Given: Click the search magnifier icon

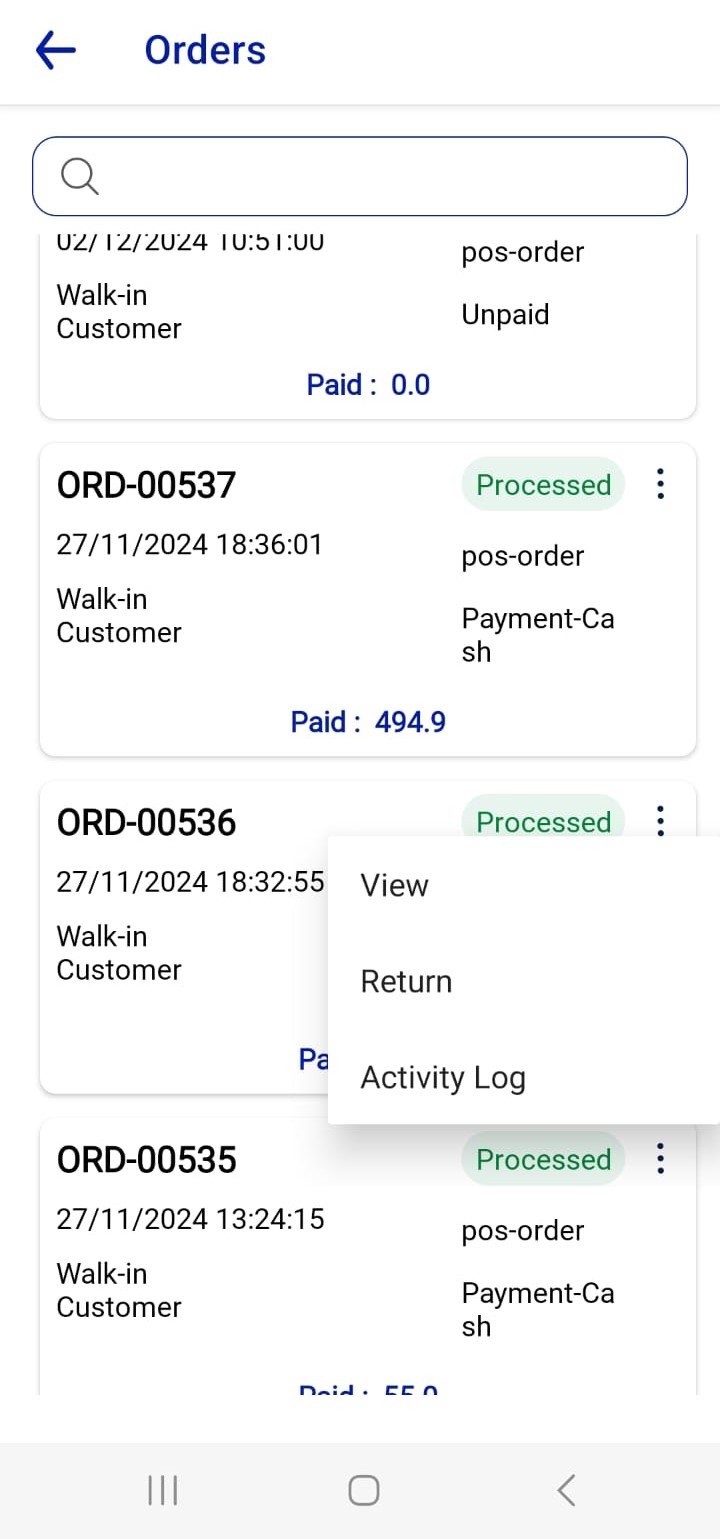Looking at the screenshot, I should coord(79,176).
